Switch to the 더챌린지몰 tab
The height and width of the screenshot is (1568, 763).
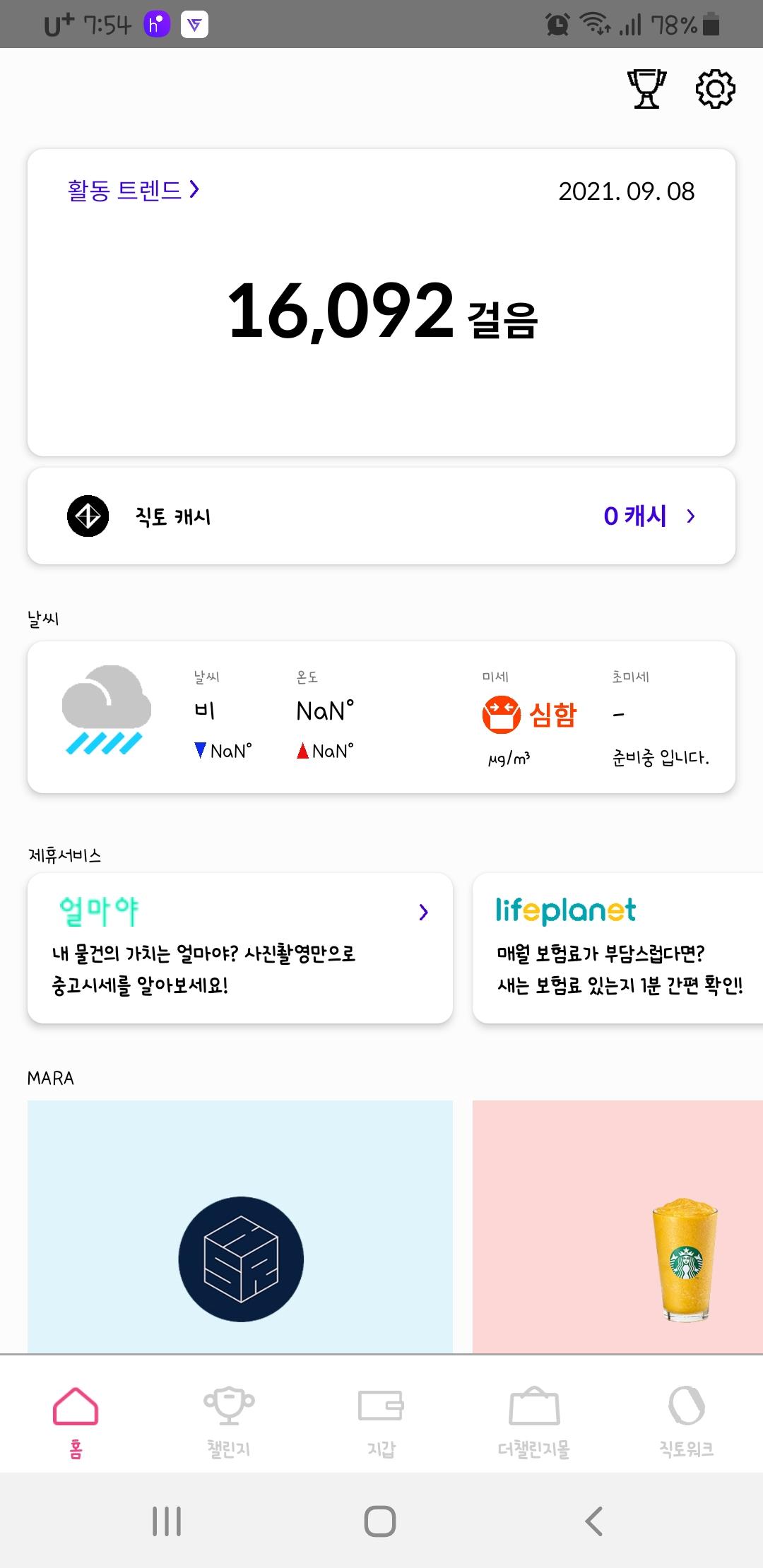click(534, 1421)
